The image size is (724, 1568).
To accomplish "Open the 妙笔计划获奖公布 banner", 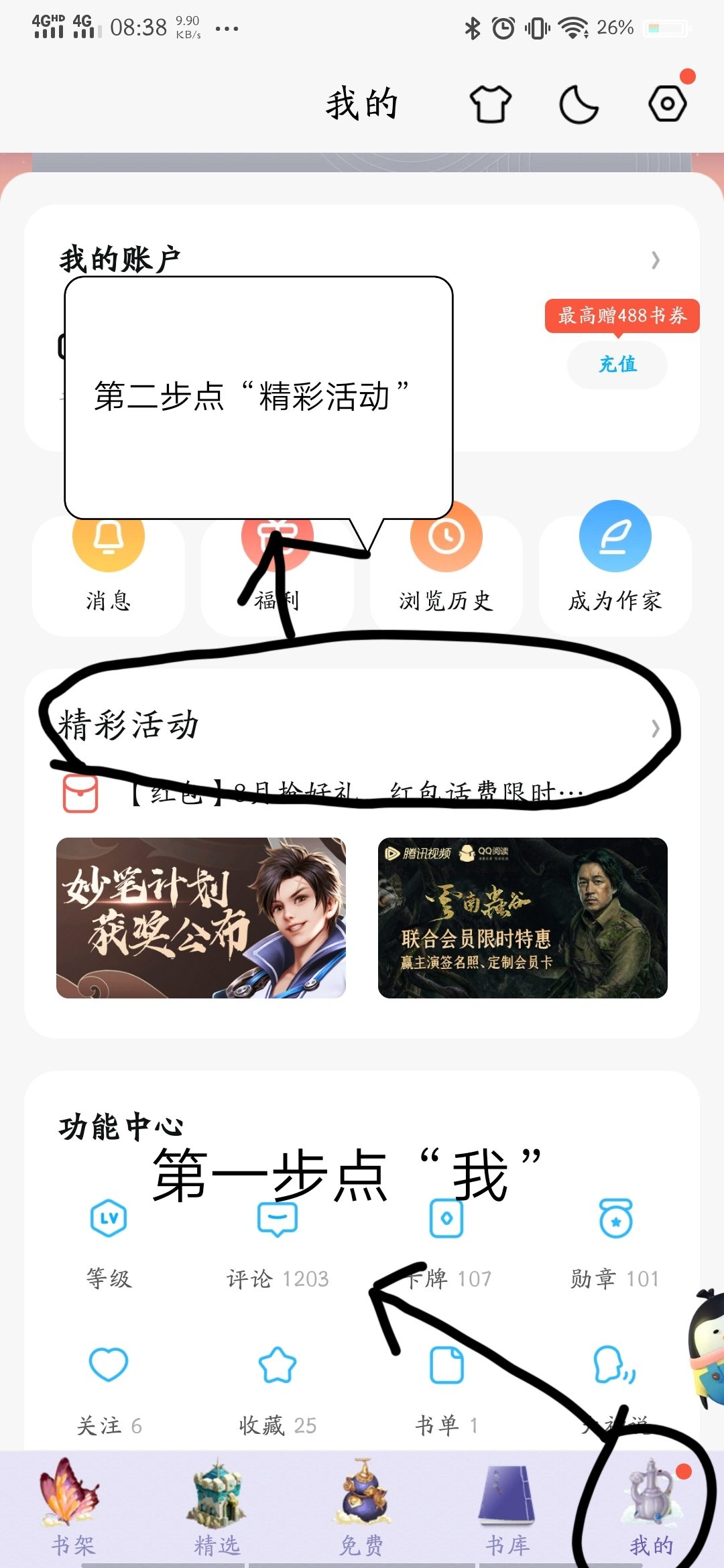I will coord(201,917).
